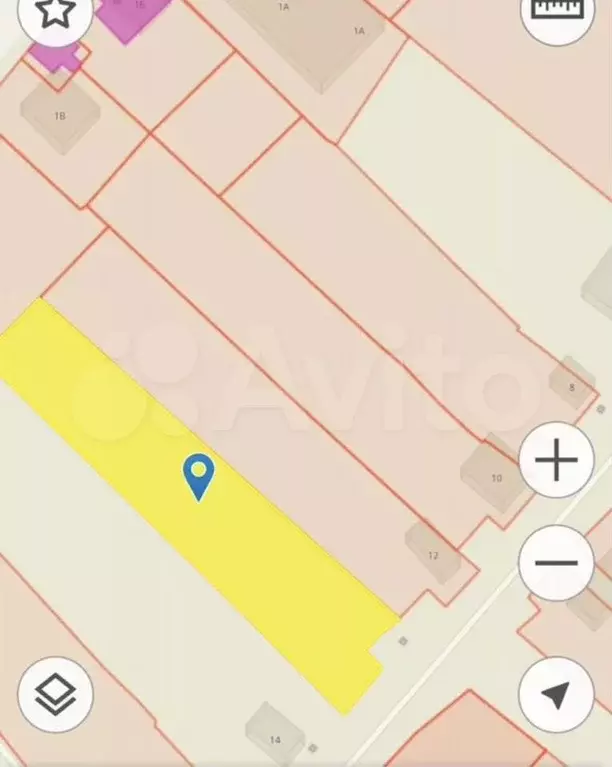This screenshot has height=767, width=612.
Task: Tap the blue pin on the yellow plot
Action: pyautogui.click(x=199, y=475)
